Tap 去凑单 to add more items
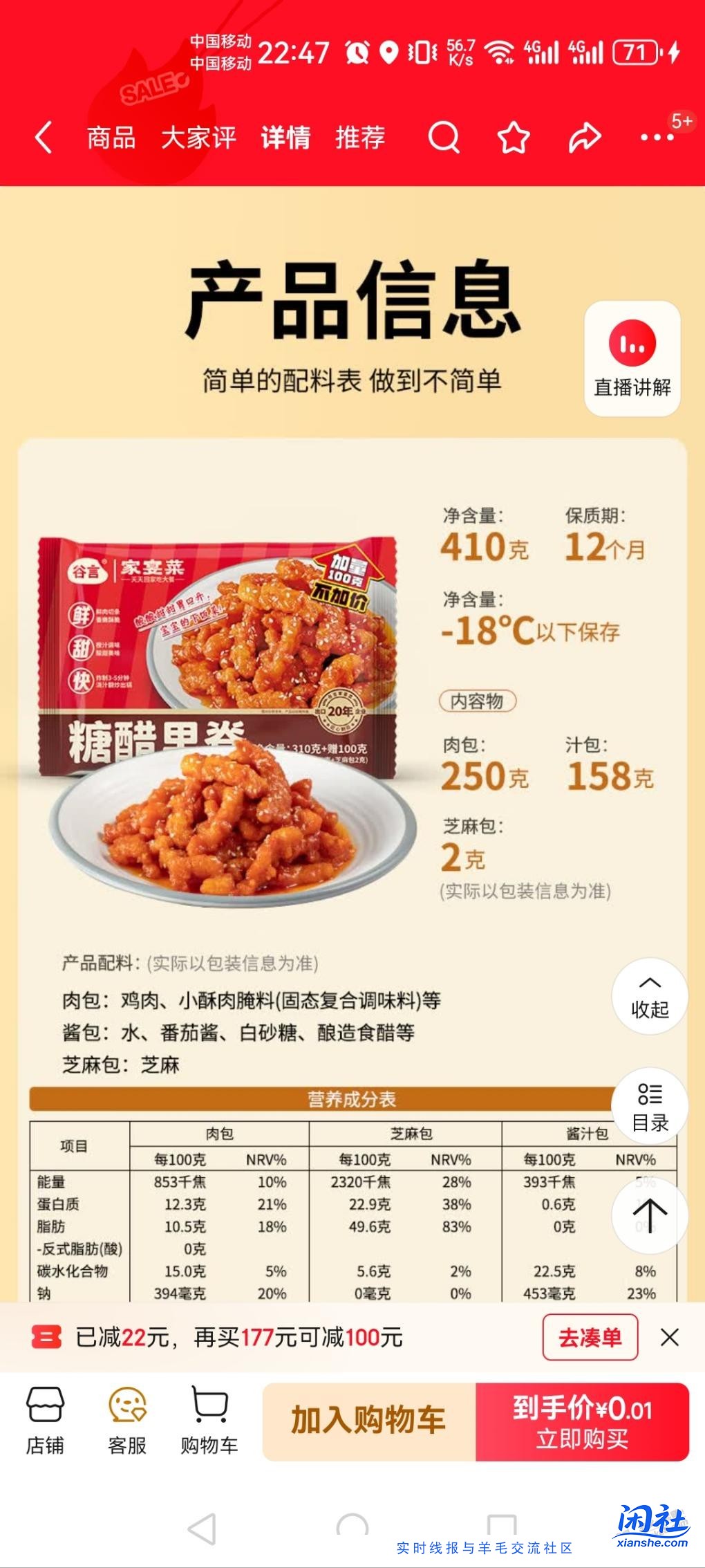Screen dimensions: 705x1568 pyautogui.click(x=590, y=1336)
